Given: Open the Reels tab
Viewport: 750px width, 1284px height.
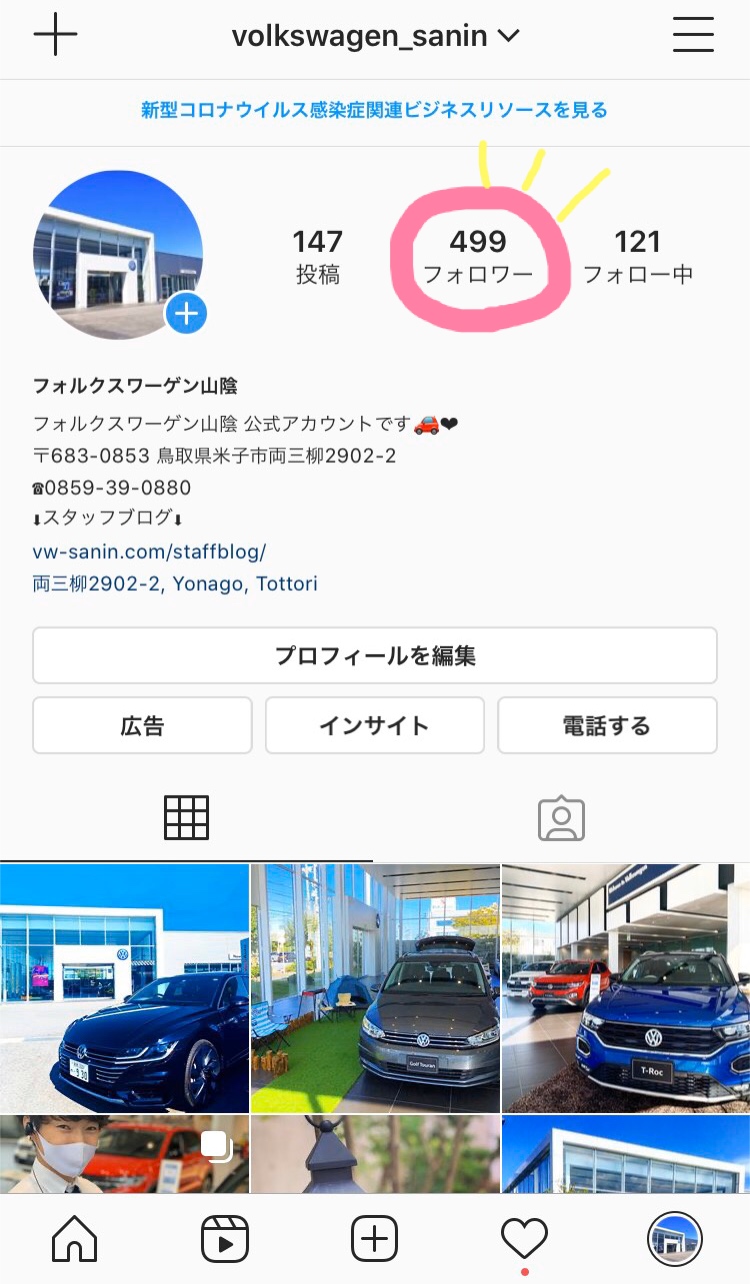Looking at the screenshot, I should (225, 1240).
